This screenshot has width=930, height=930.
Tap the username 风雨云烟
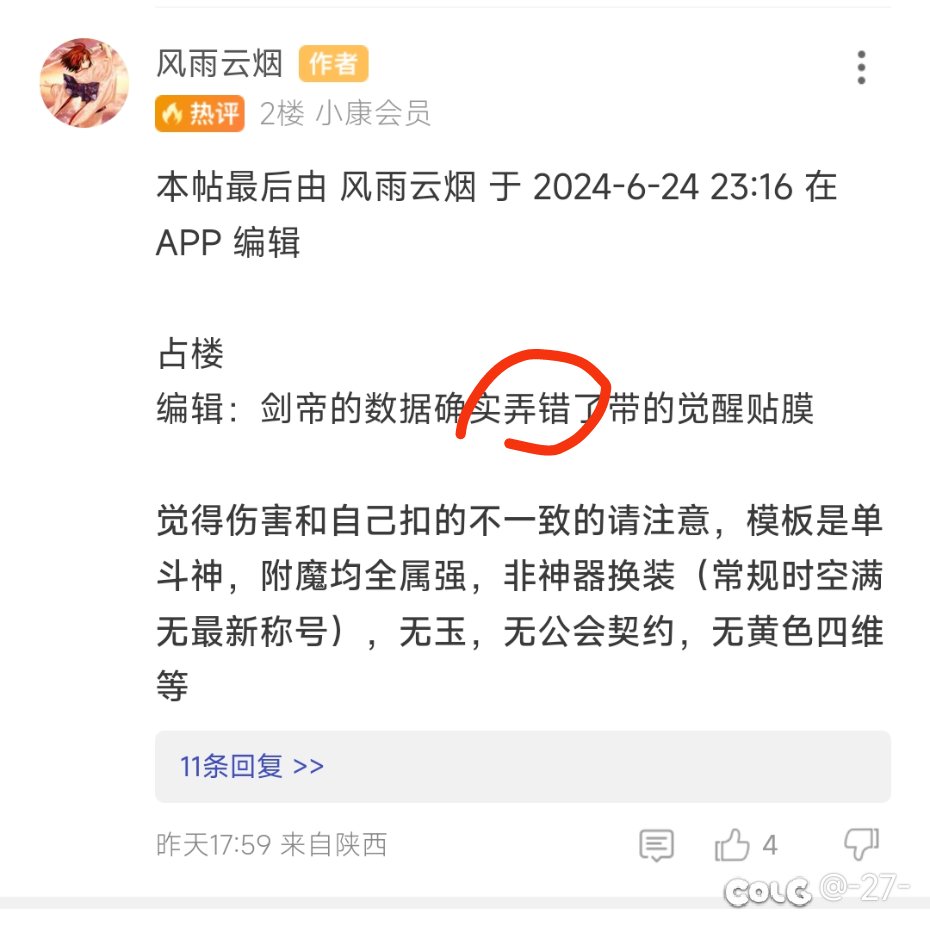pos(219,64)
